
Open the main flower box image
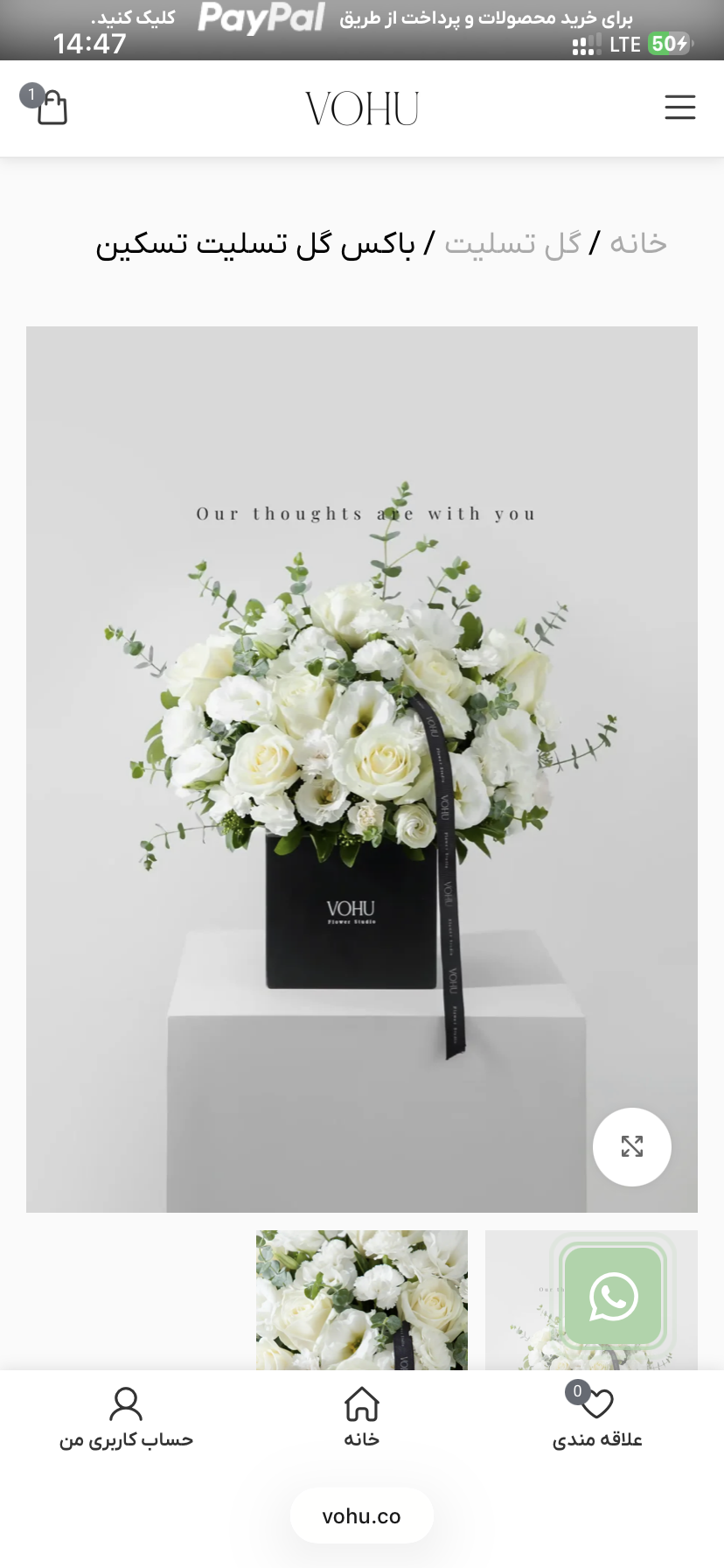coord(362,770)
